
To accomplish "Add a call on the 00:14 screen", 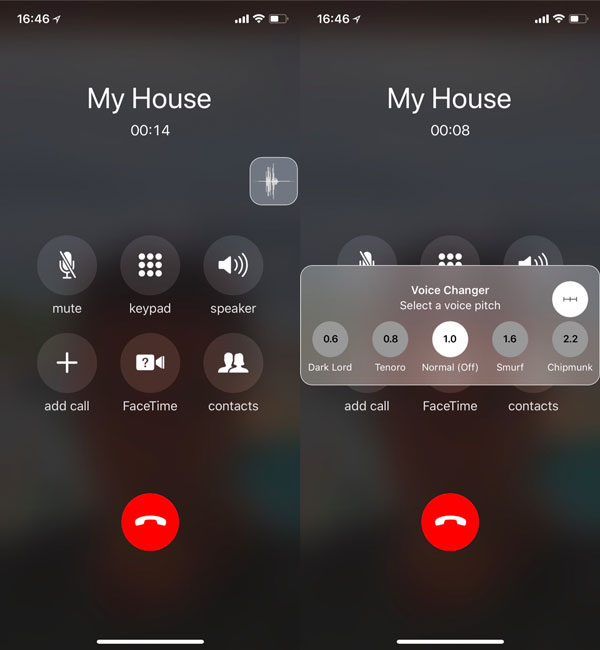I will tap(67, 362).
